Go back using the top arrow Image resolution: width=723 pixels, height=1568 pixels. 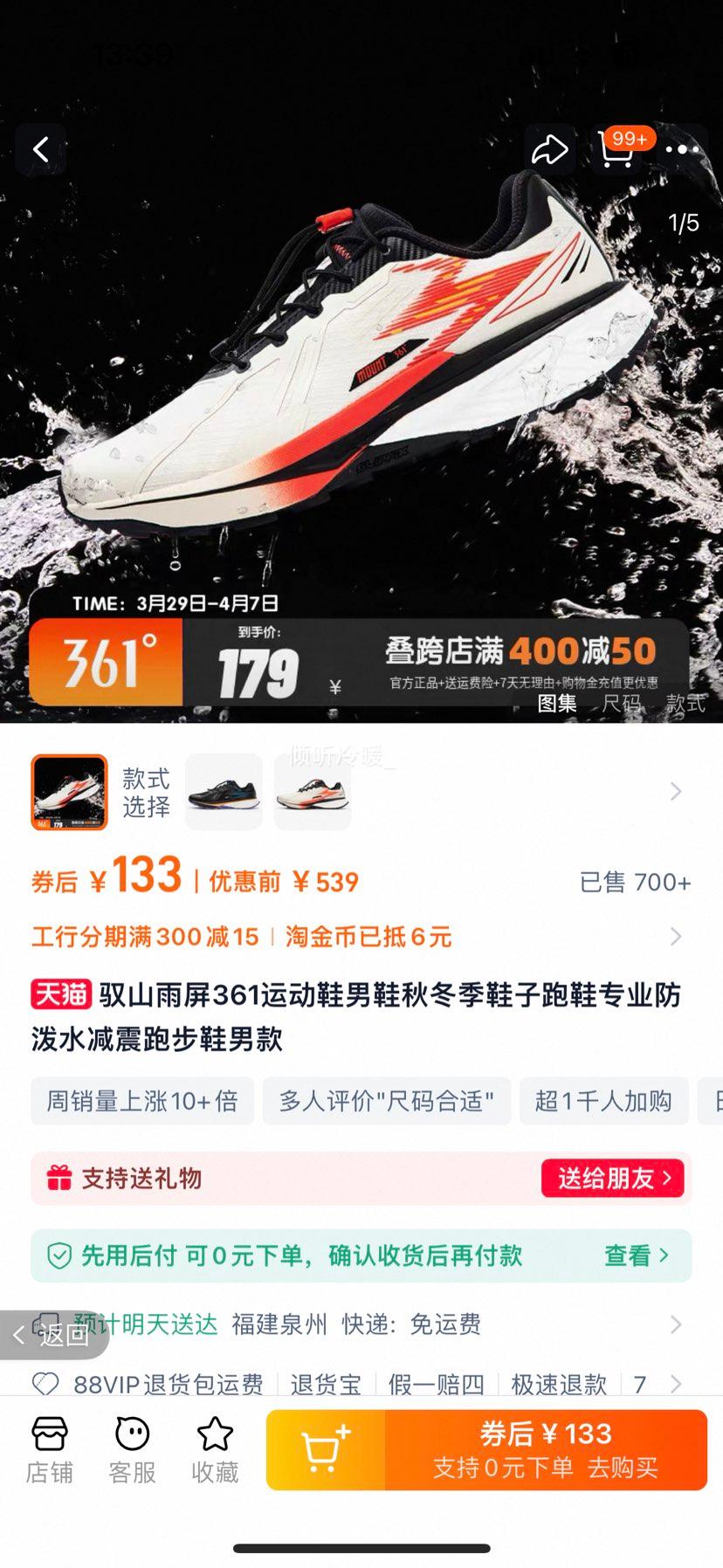click(40, 150)
